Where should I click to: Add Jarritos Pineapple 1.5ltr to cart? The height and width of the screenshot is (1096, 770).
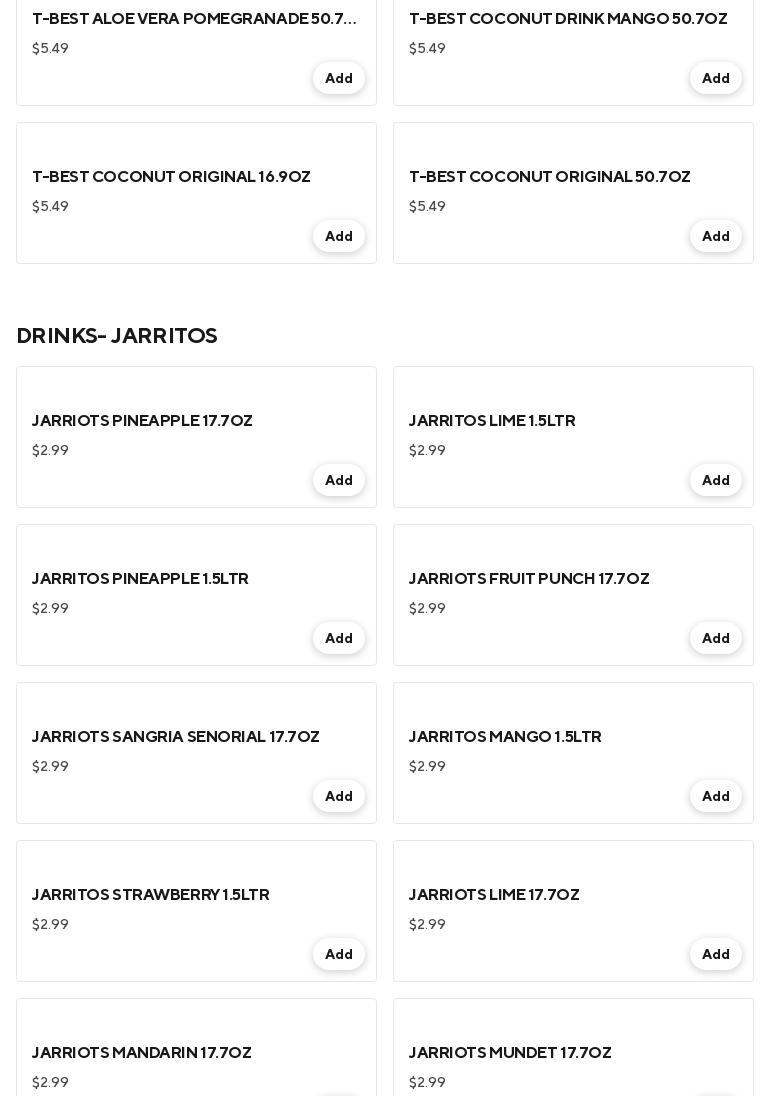coord(339,638)
